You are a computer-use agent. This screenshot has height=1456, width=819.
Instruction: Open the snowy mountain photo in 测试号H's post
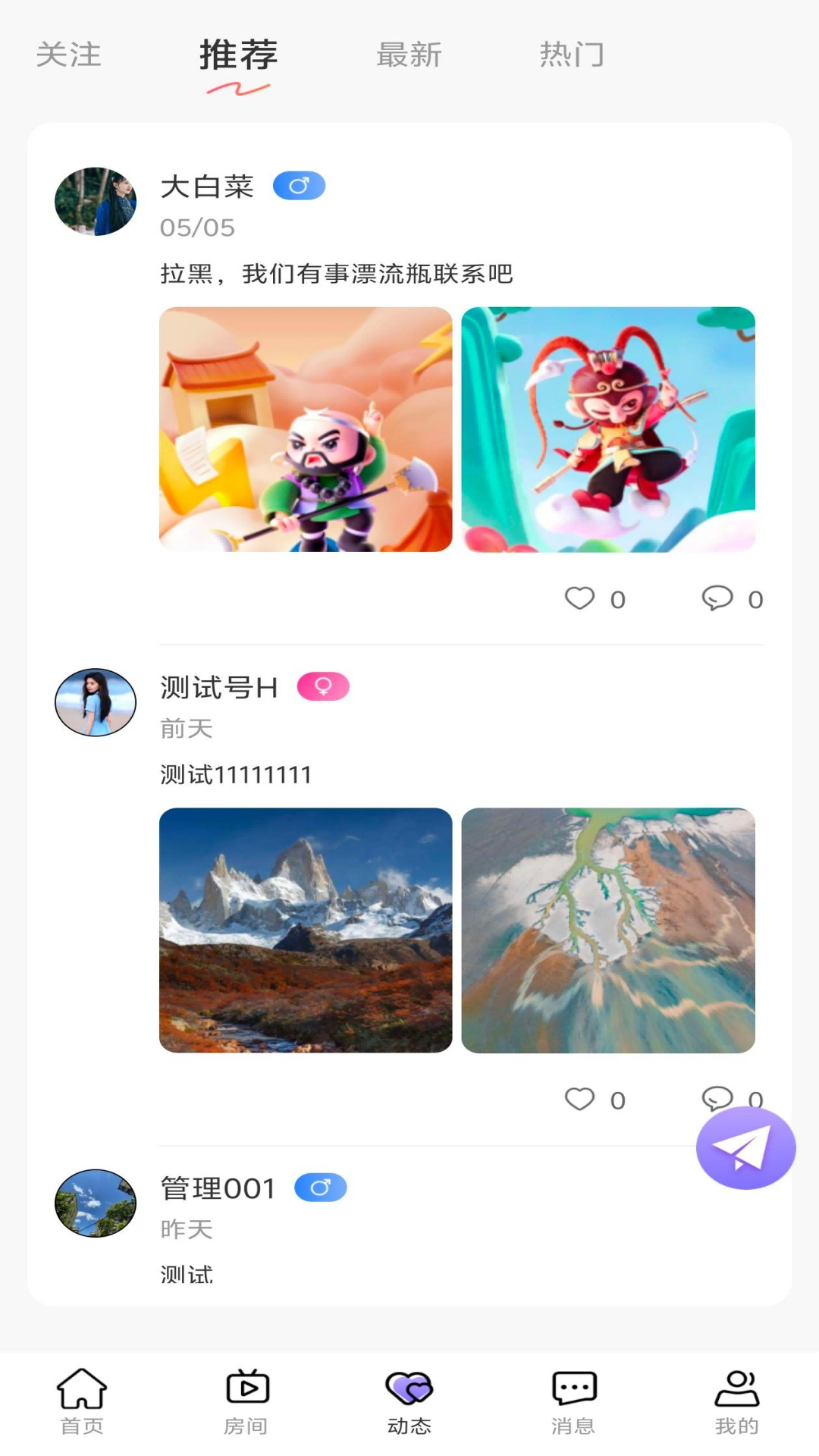[306, 928]
